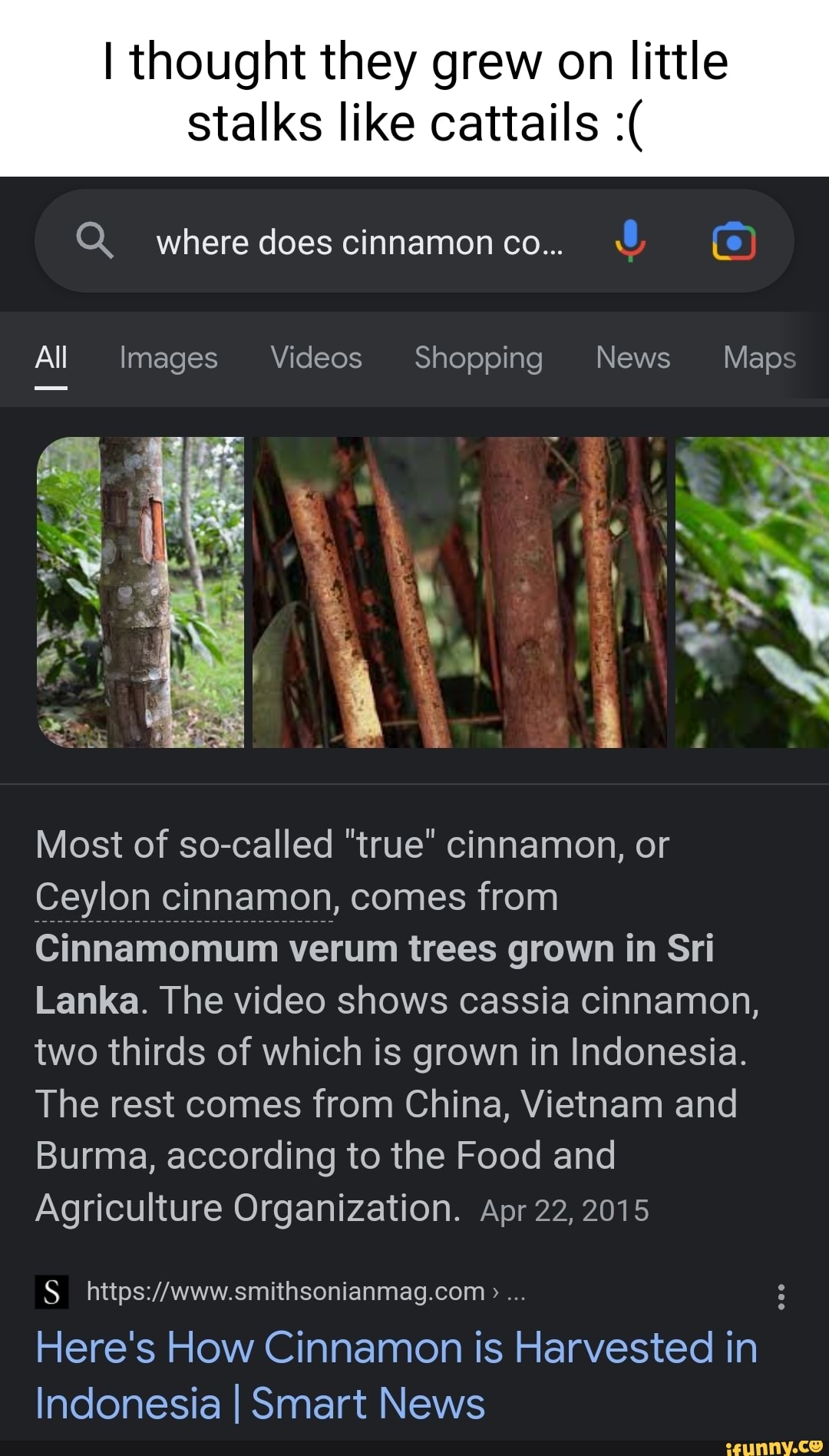The width and height of the screenshot is (829, 1456).
Task: Select the All results tab
Action: (x=51, y=358)
